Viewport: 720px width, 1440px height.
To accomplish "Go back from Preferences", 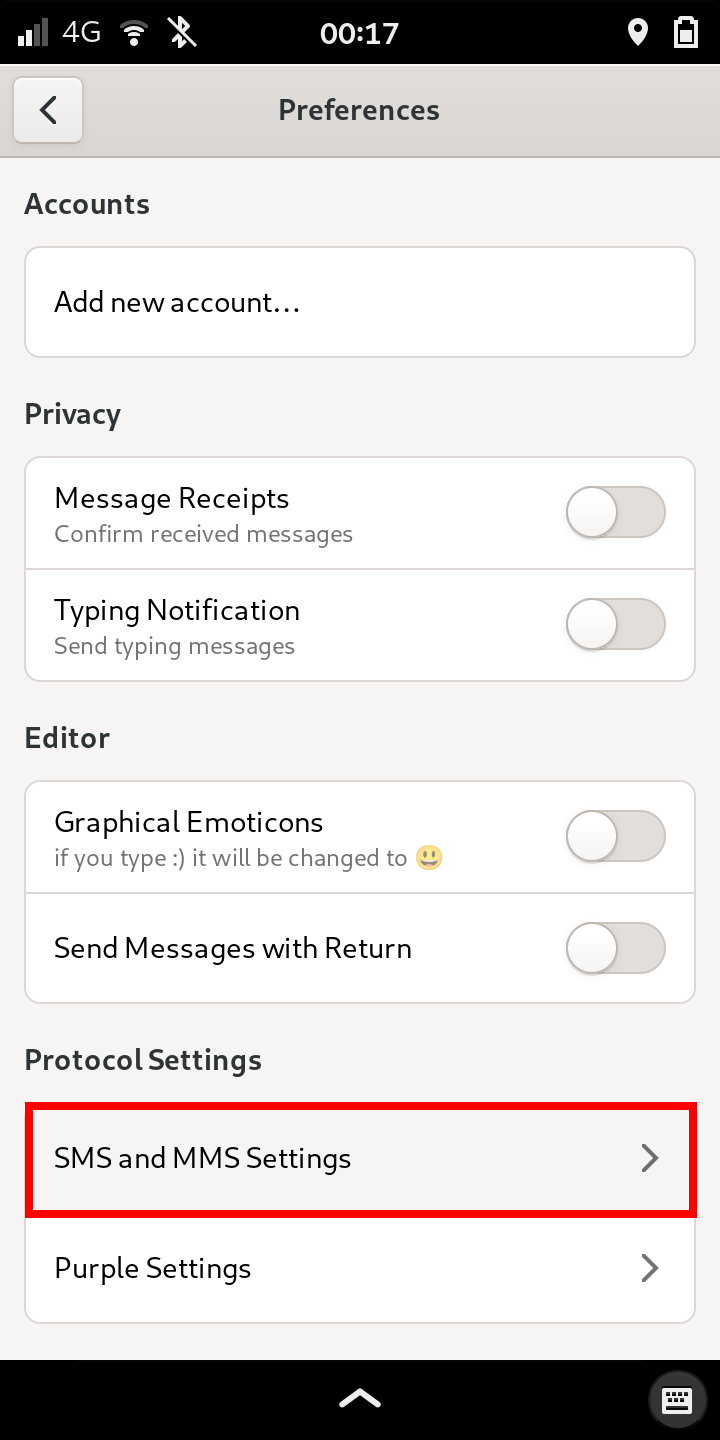I will (x=48, y=110).
